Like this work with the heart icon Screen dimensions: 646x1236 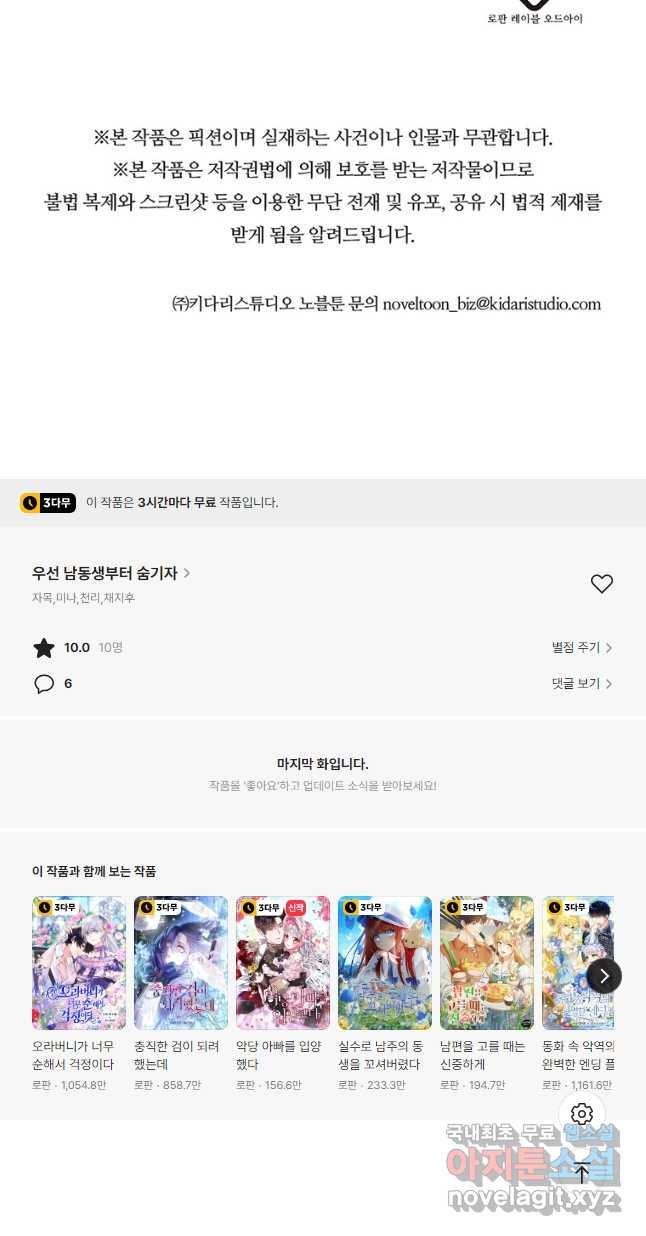point(601,584)
